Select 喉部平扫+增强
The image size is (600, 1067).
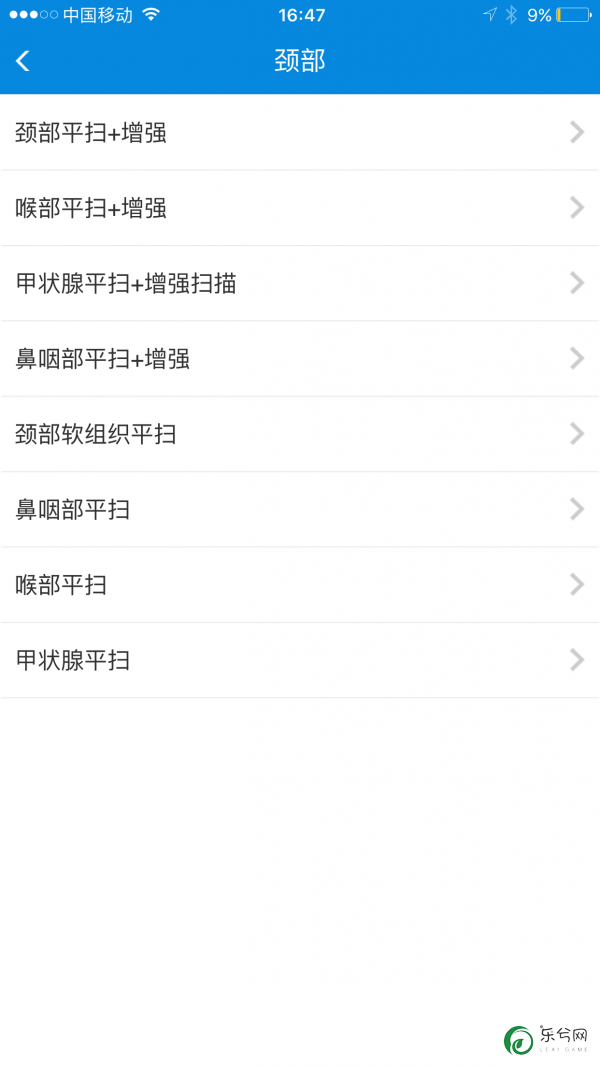click(x=300, y=208)
